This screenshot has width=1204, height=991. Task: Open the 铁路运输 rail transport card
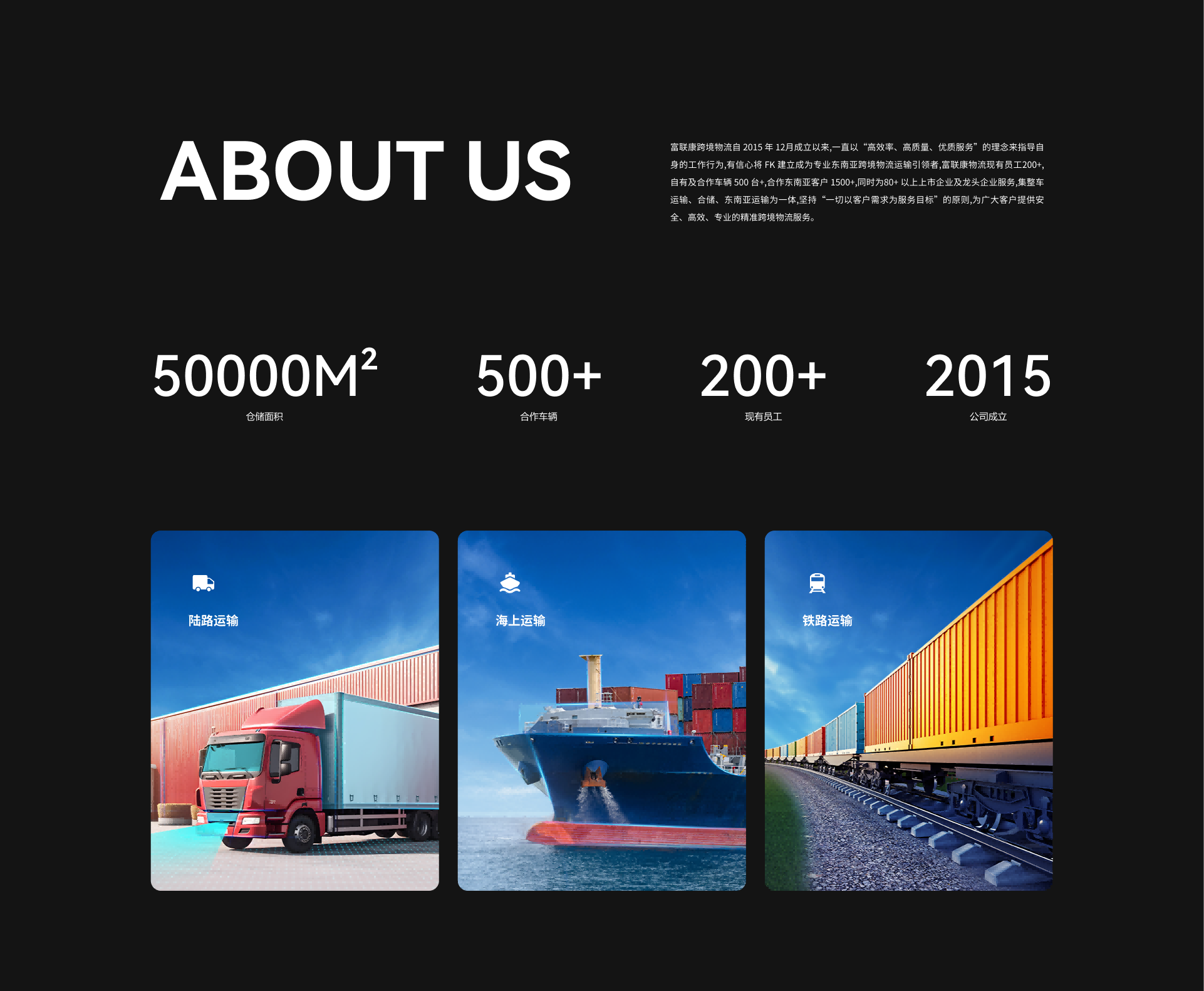coord(908,710)
